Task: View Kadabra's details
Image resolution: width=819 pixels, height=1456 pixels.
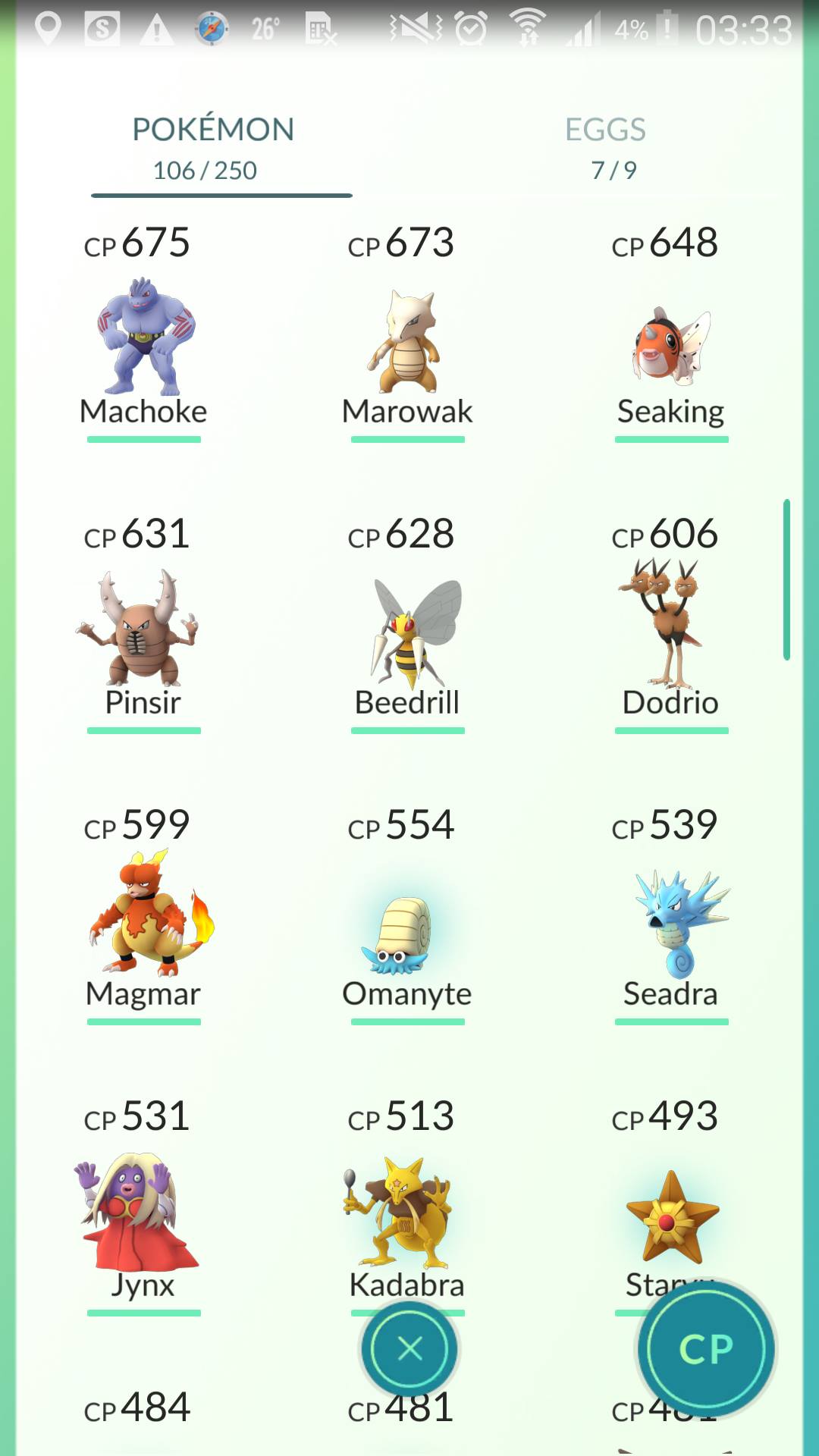Action: pyautogui.click(x=407, y=1207)
